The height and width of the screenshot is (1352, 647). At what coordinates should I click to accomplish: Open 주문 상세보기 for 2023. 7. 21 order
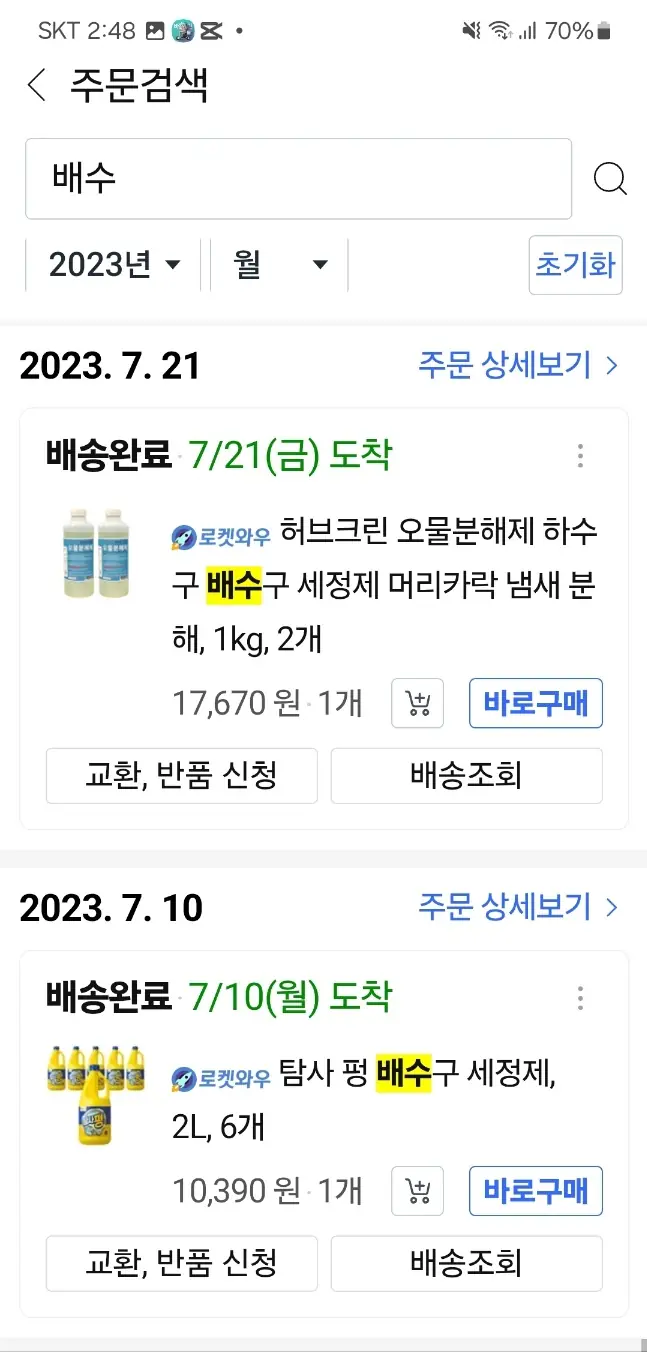click(x=518, y=365)
